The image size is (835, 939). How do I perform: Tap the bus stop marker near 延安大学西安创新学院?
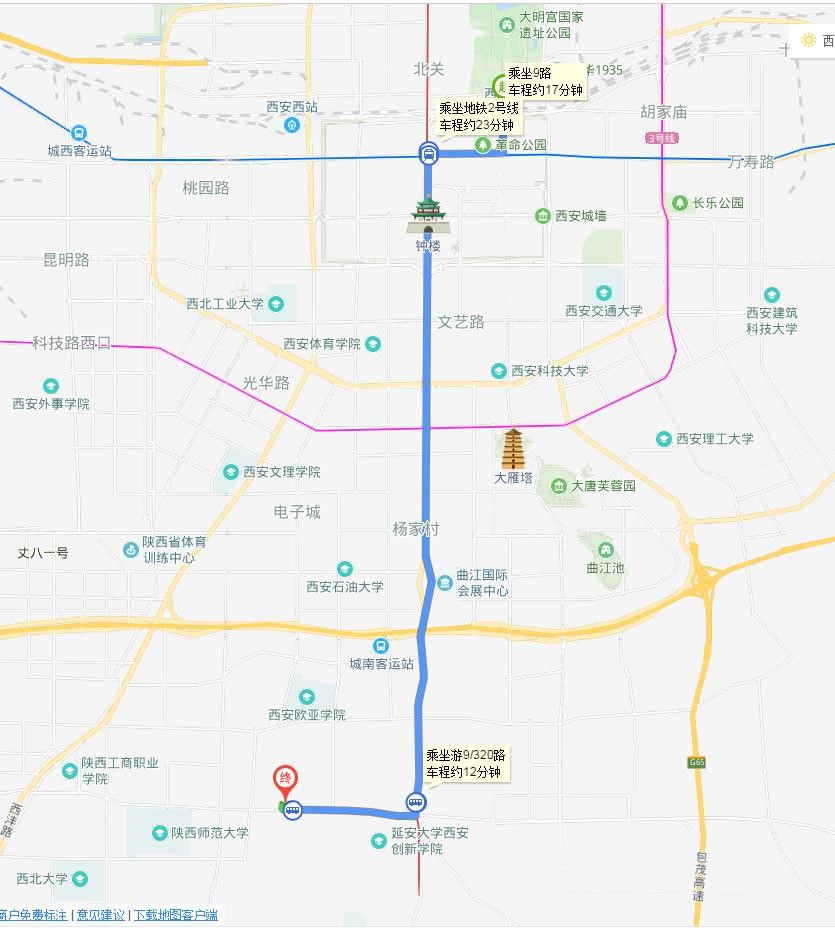tap(415, 802)
